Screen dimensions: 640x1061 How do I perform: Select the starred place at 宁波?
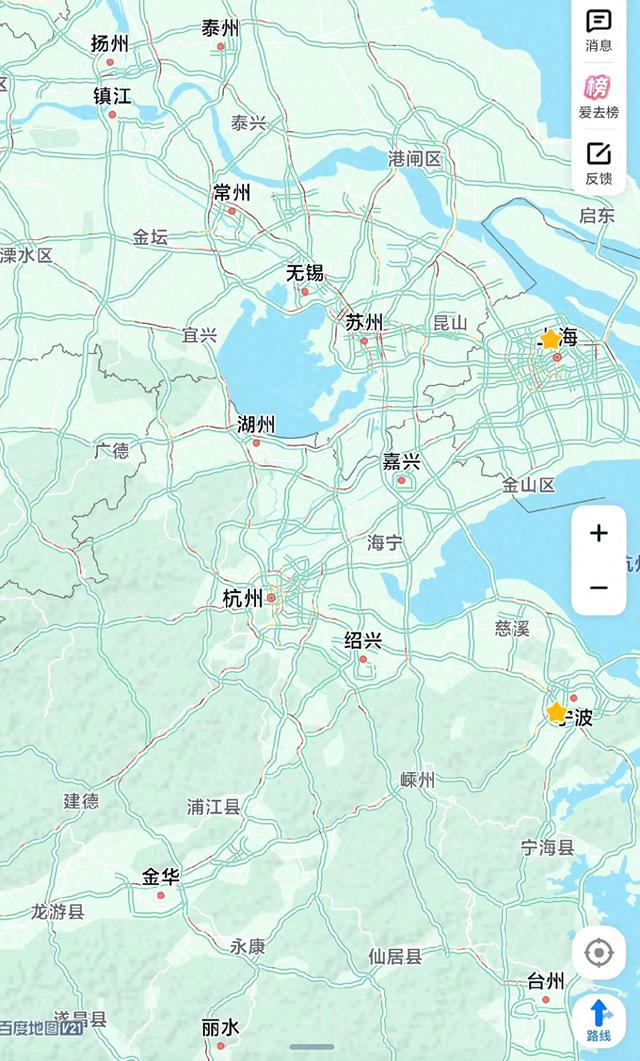[x=557, y=712]
